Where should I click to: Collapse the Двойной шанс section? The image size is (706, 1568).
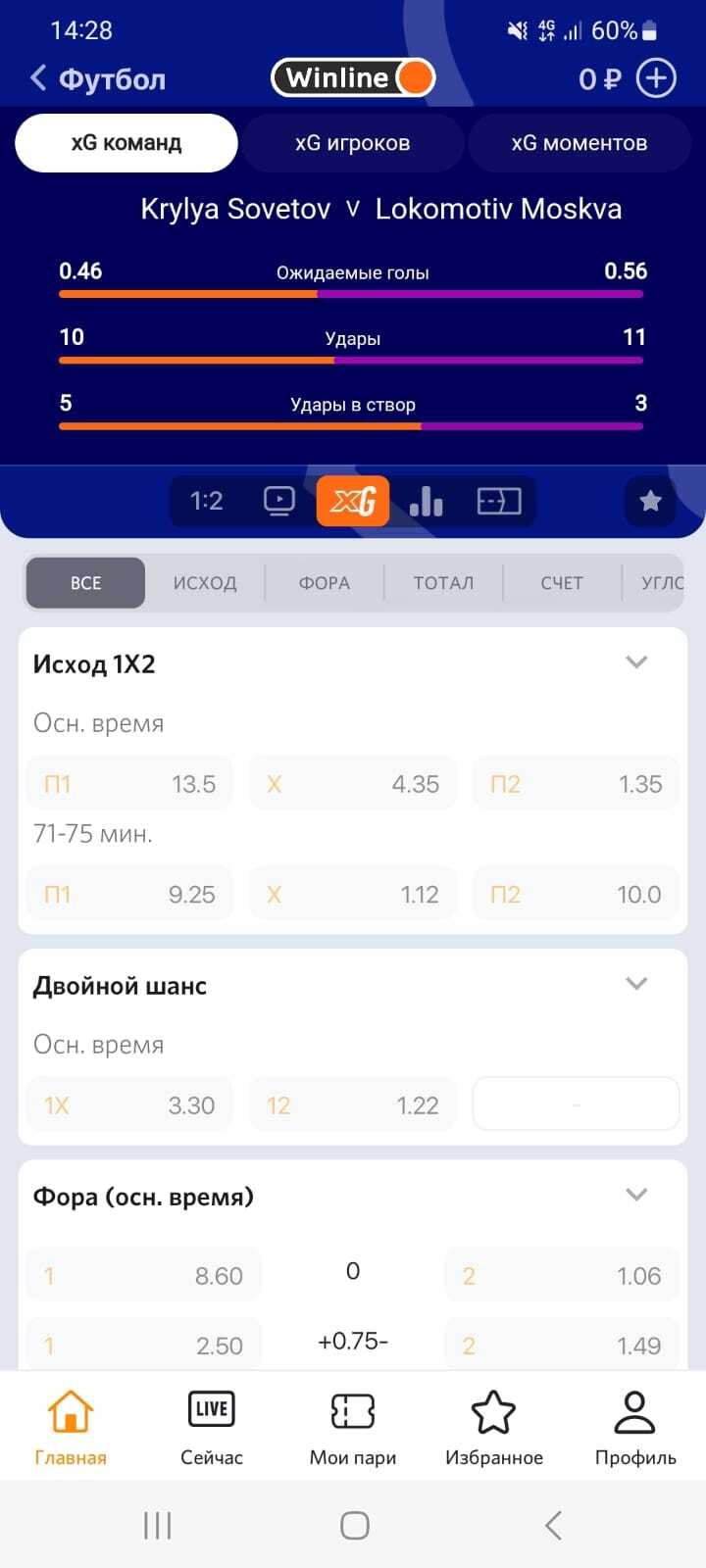click(x=636, y=984)
